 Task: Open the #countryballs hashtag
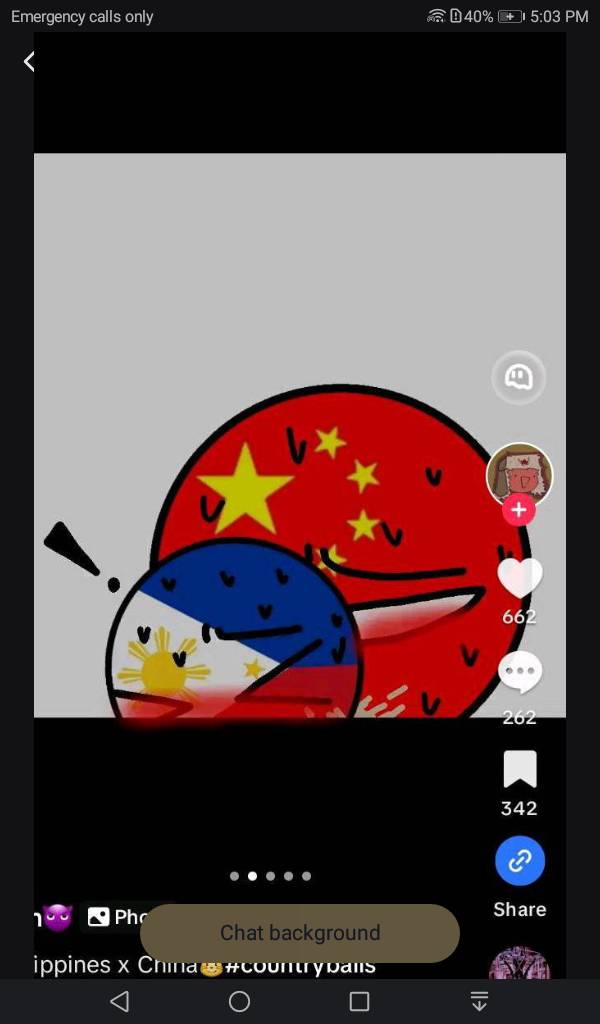point(300,966)
